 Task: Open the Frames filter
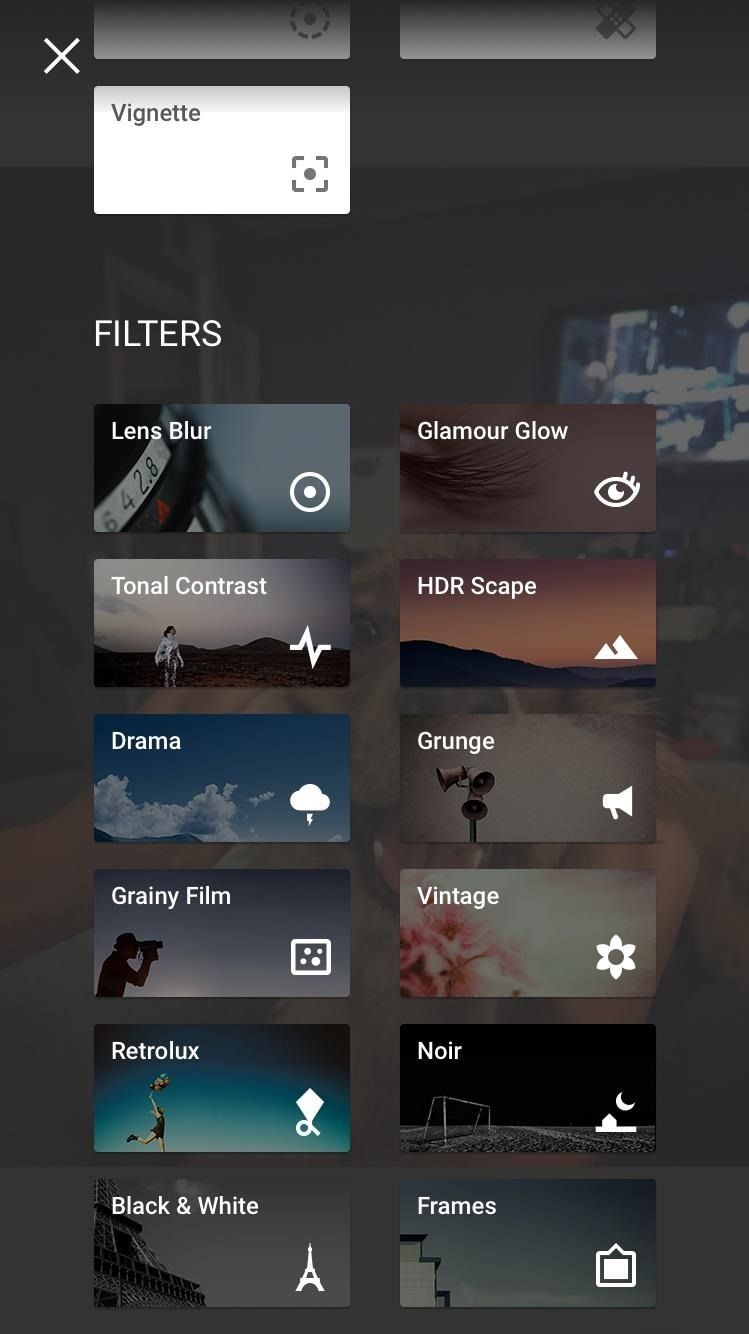click(x=527, y=1242)
